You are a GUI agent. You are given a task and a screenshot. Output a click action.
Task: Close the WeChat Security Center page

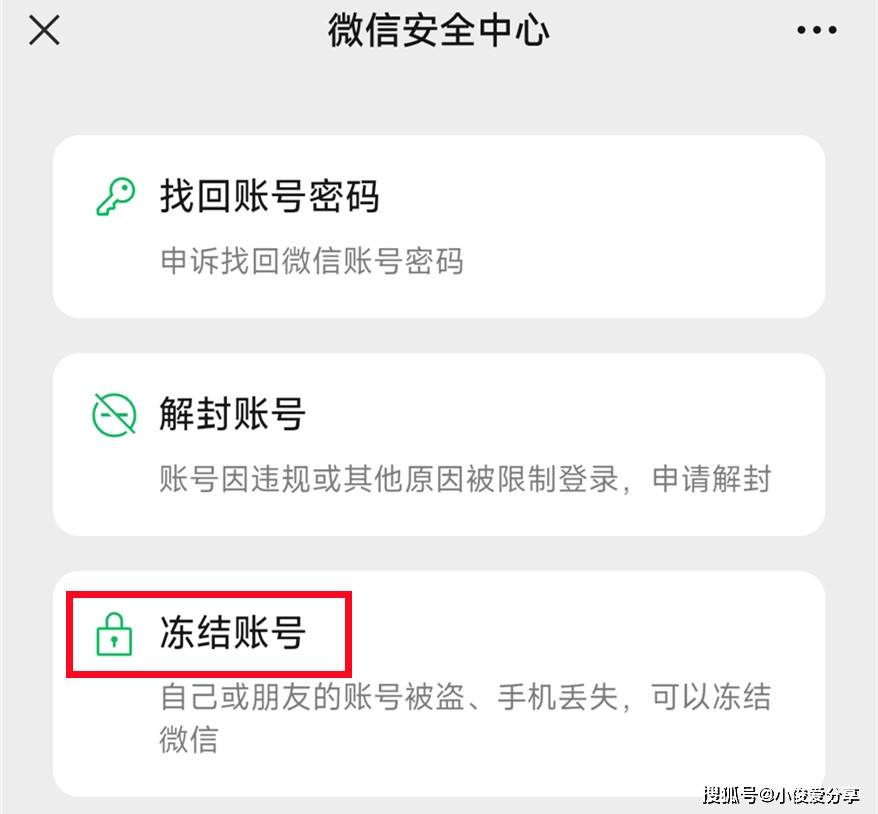tap(44, 31)
